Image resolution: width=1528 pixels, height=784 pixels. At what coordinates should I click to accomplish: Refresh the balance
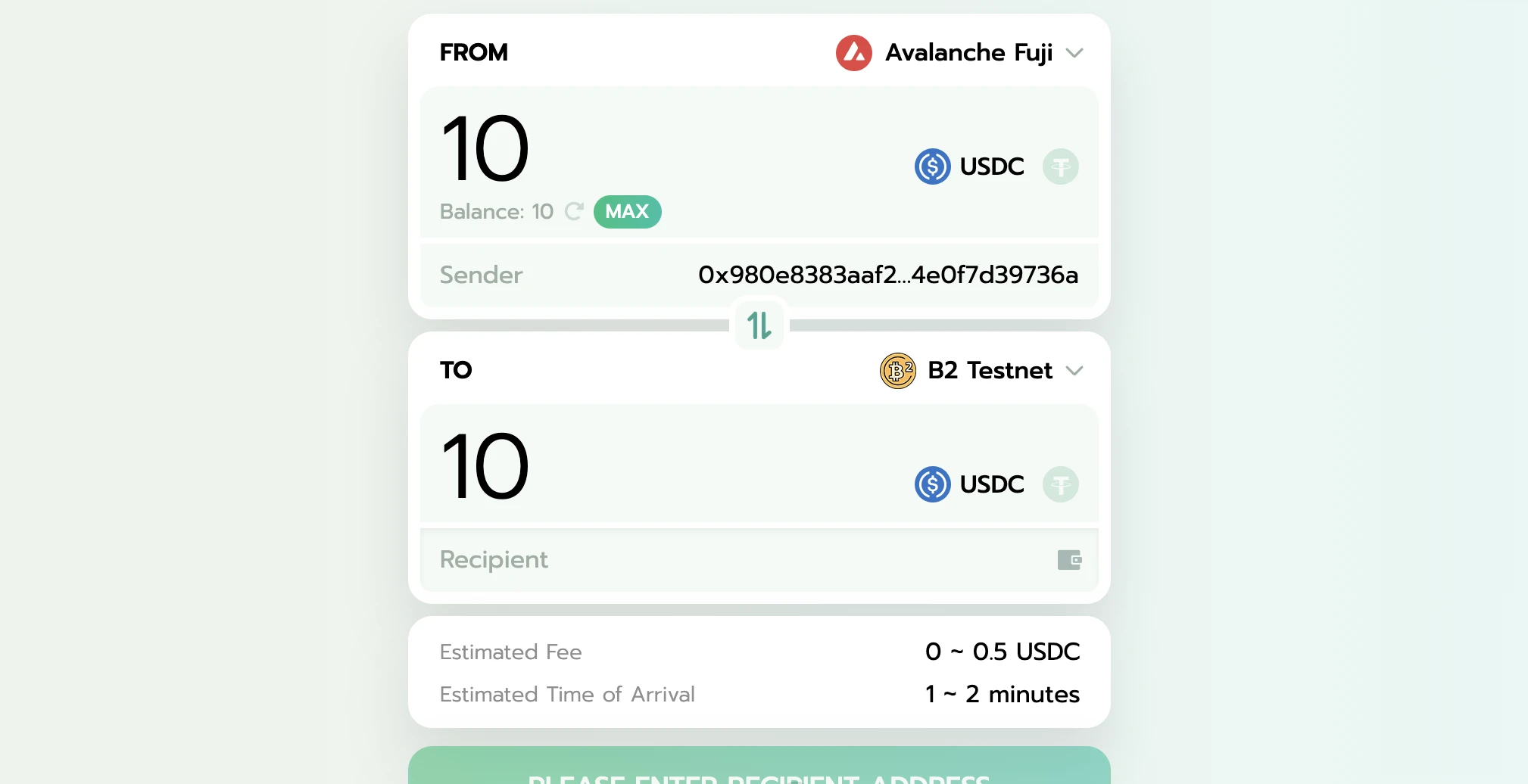574,212
